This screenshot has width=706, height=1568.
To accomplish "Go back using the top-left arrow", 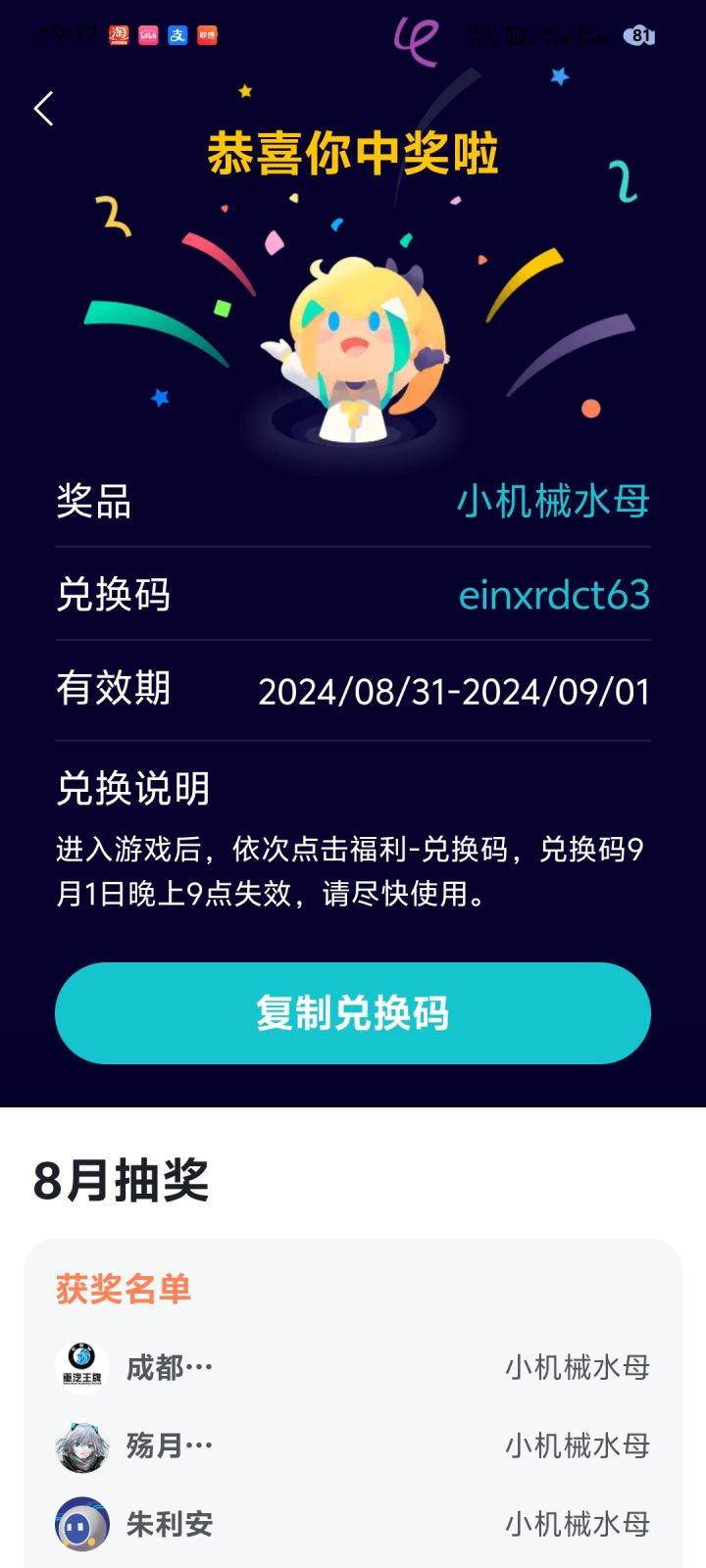I will click(44, 109).
